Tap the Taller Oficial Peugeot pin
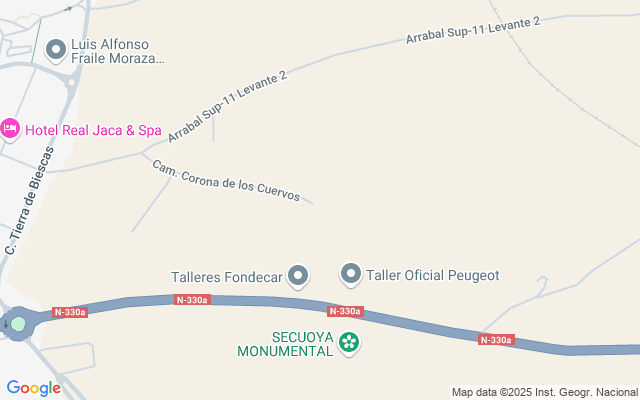Screen dimensions: 640x400 (x=351, y=273)
